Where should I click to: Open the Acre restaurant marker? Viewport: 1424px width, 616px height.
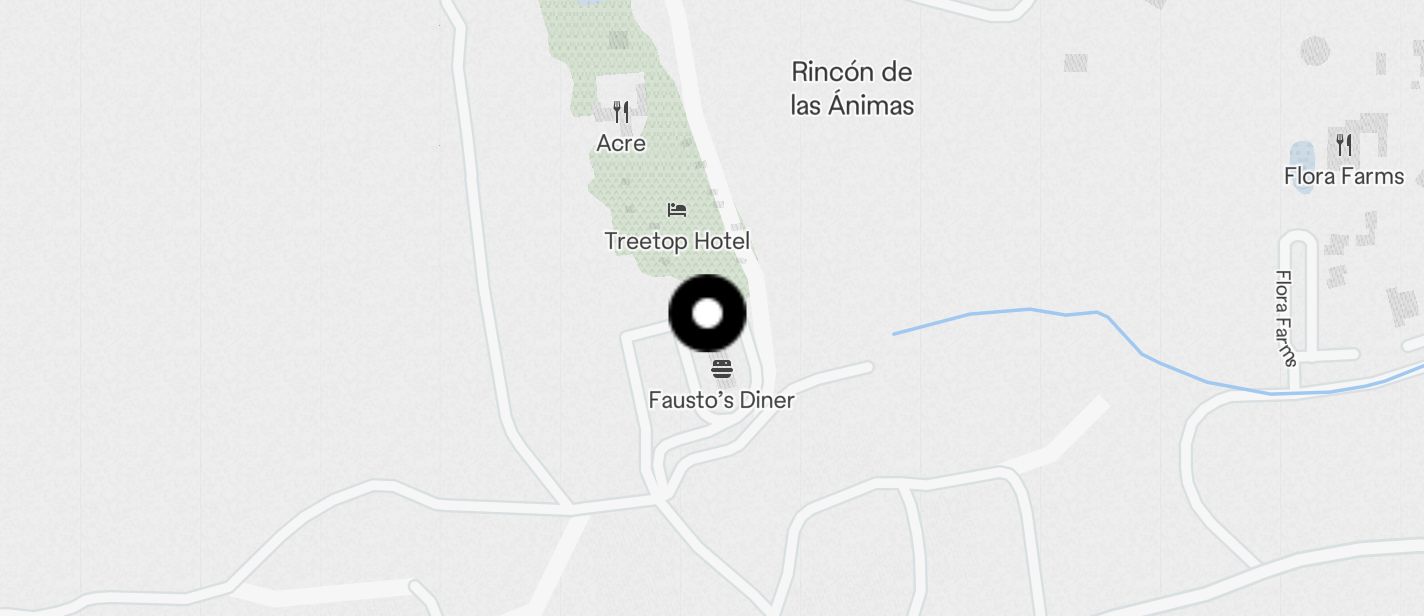tap(621, 111)
